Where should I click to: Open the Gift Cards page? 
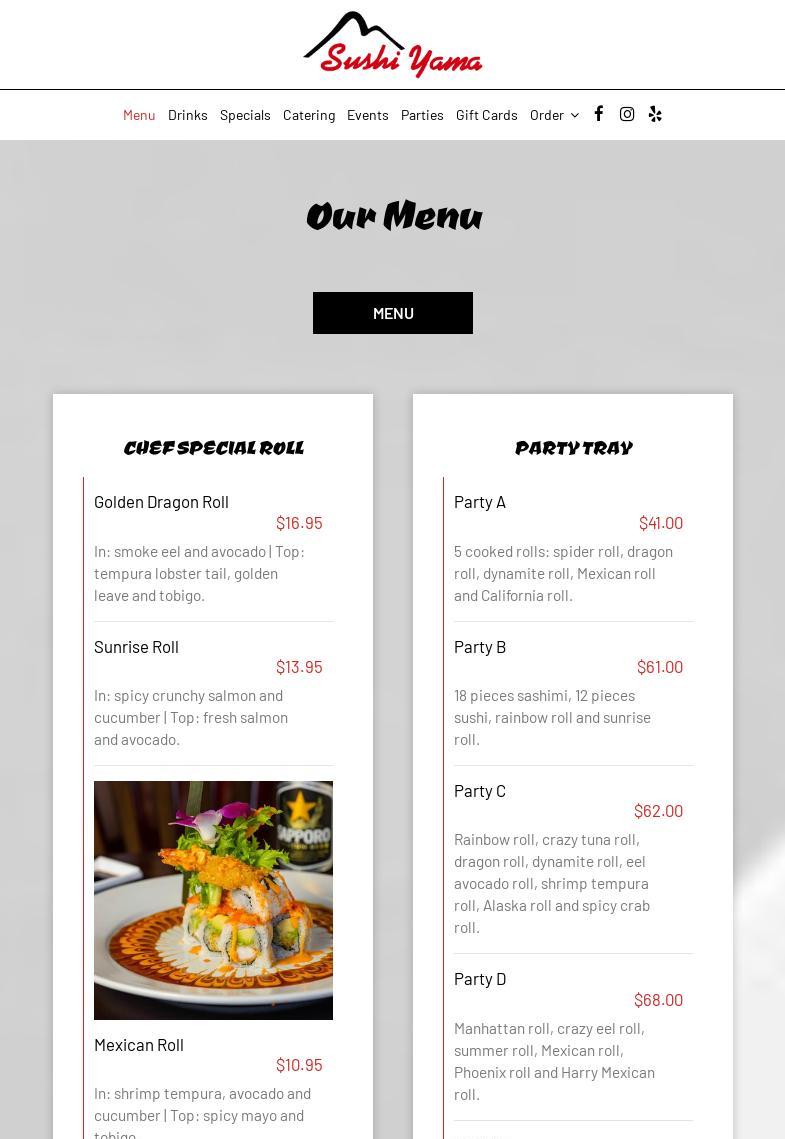click(x=486, y=115)
